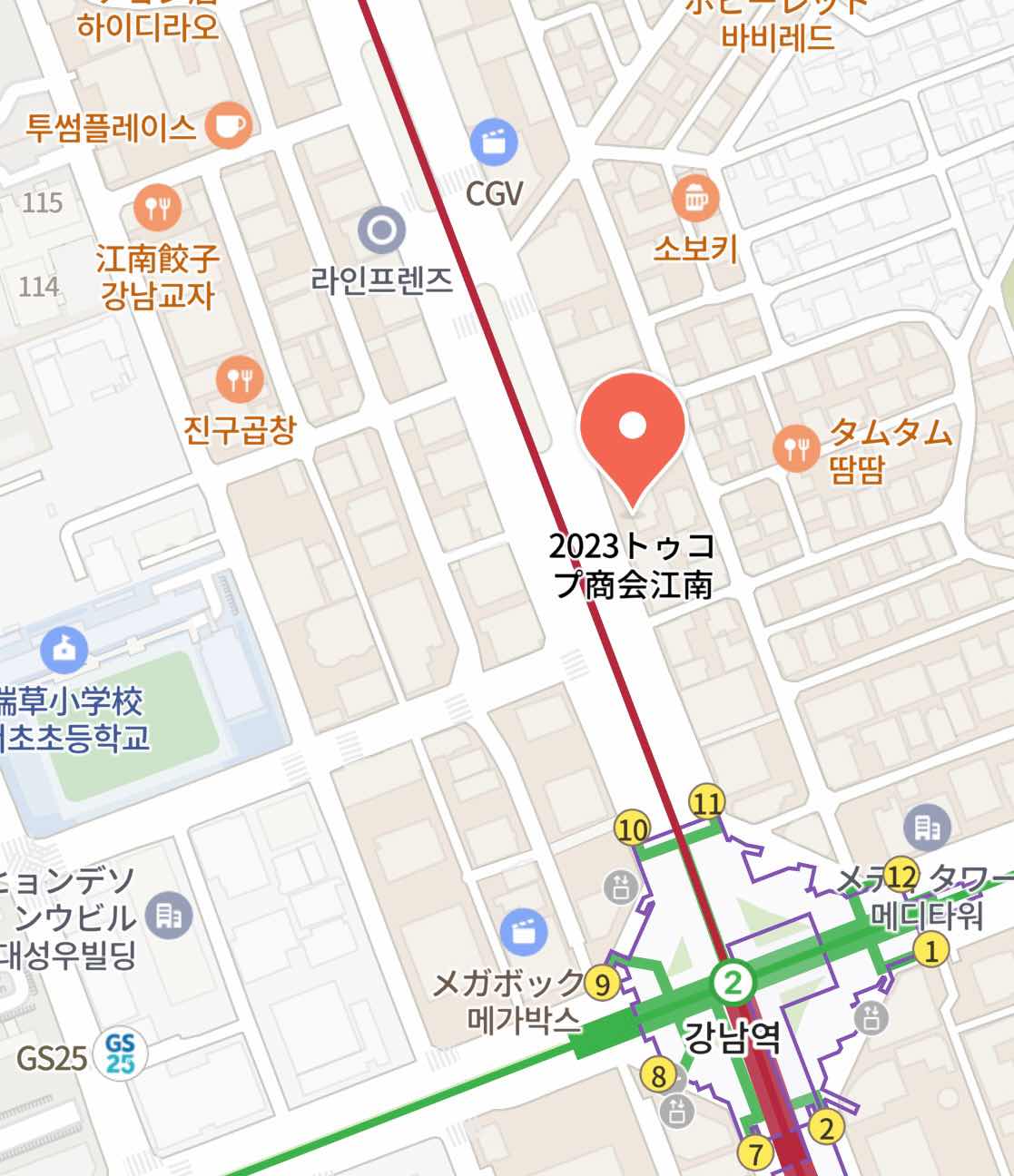This screenshot has height=1176, width=1014.
Task: Open the 메디타워 building marker
Action: [x=927, y=827]
